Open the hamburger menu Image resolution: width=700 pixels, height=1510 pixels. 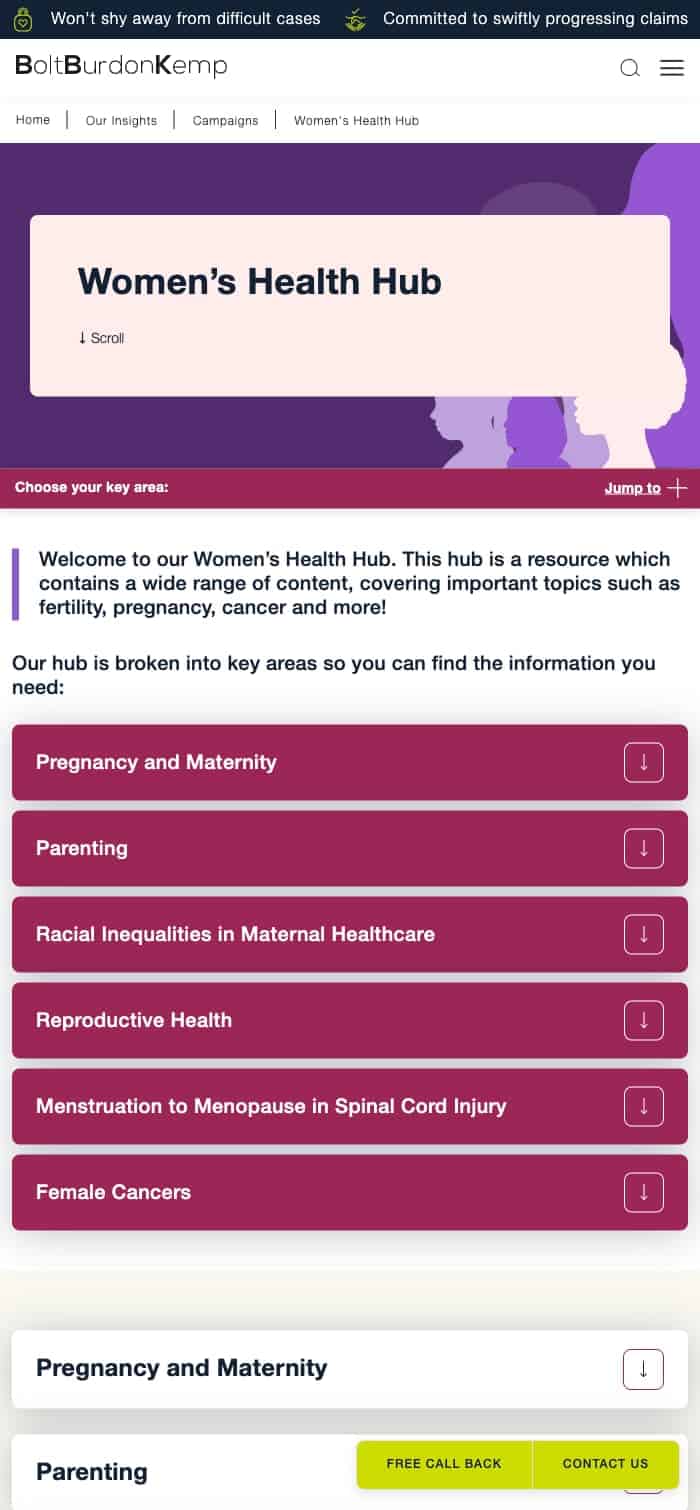tap(672, 68)
